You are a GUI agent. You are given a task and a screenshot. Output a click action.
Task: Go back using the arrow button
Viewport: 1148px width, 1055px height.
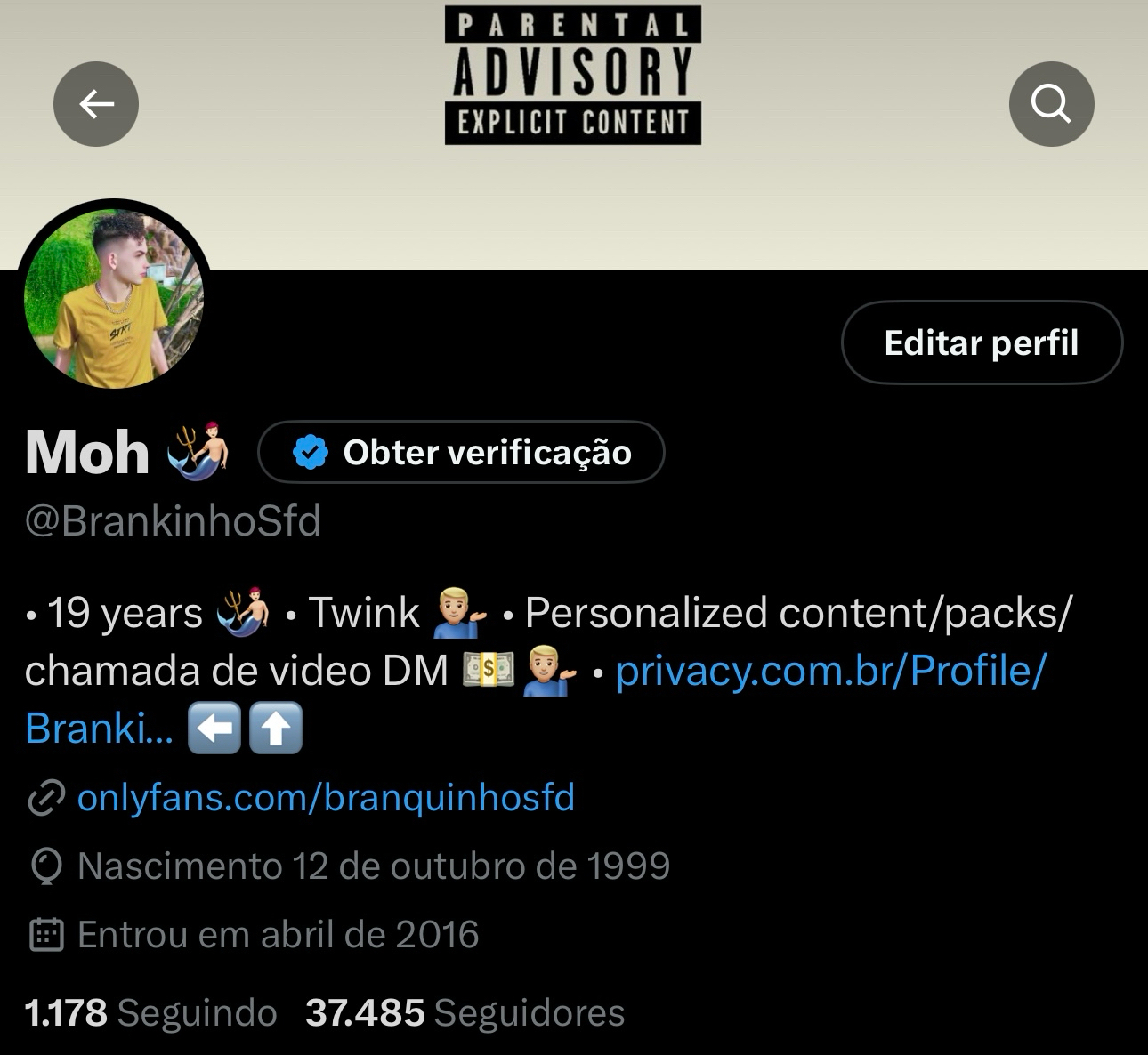pos(96,104)
